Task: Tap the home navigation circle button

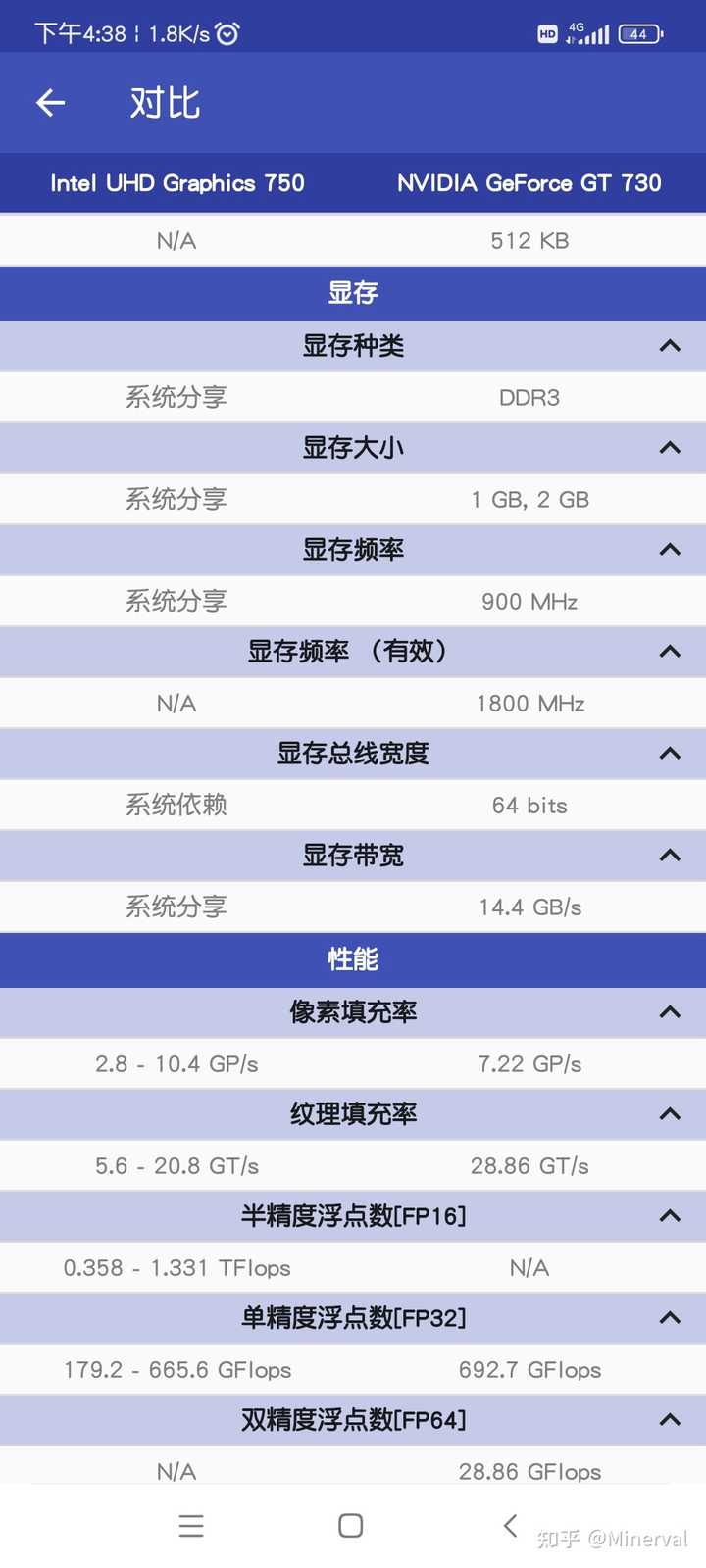Action: (x=349, y=1525)
